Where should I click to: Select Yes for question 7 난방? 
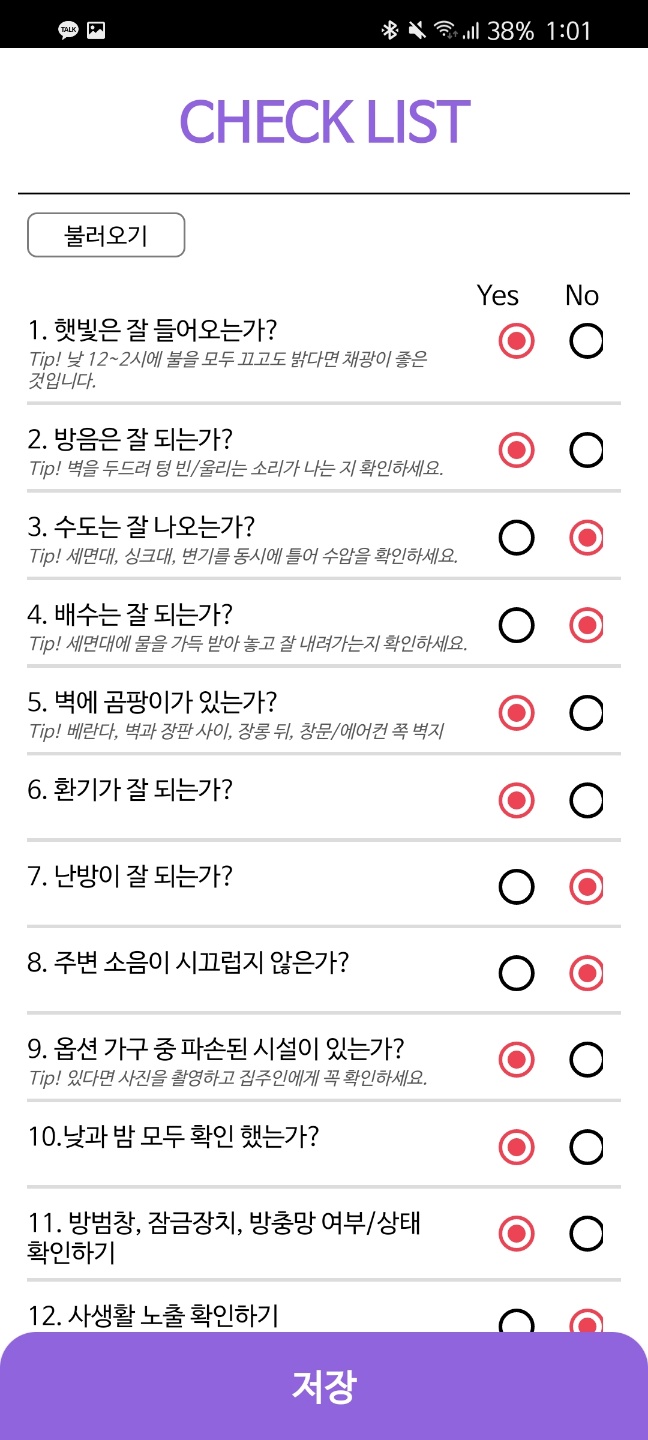(516, 886)
